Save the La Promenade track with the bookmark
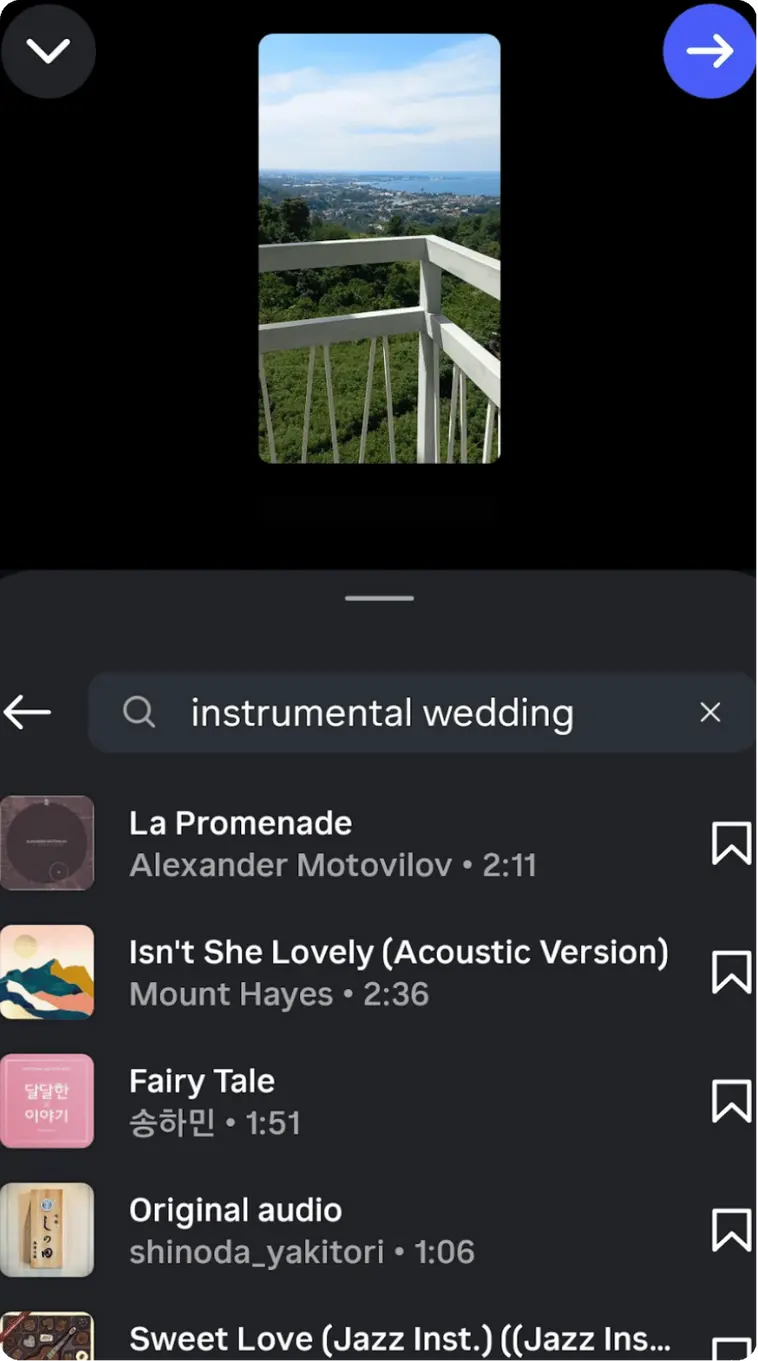The height and width of the screenshot is (1361, 758). point(731,843)
